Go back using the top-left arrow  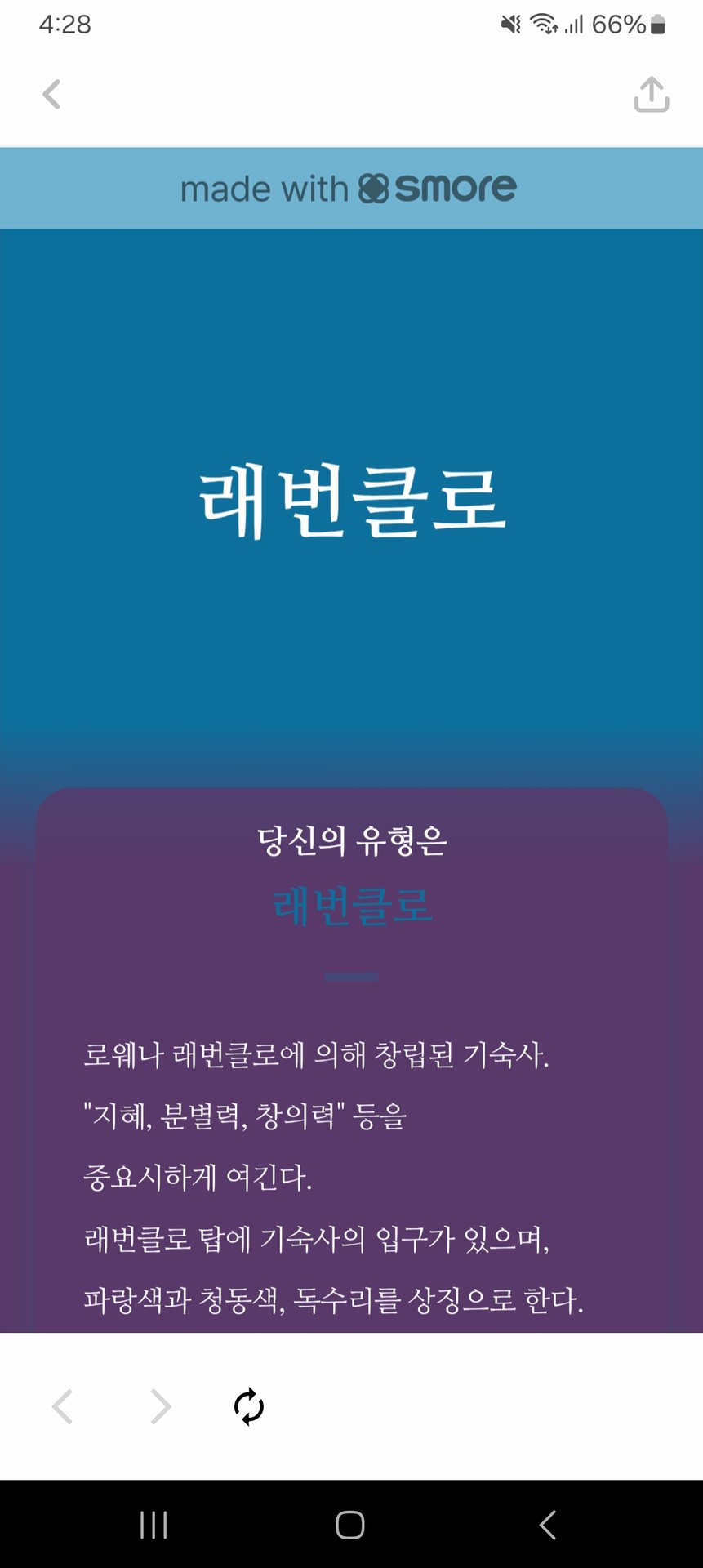tap(51, 95)
